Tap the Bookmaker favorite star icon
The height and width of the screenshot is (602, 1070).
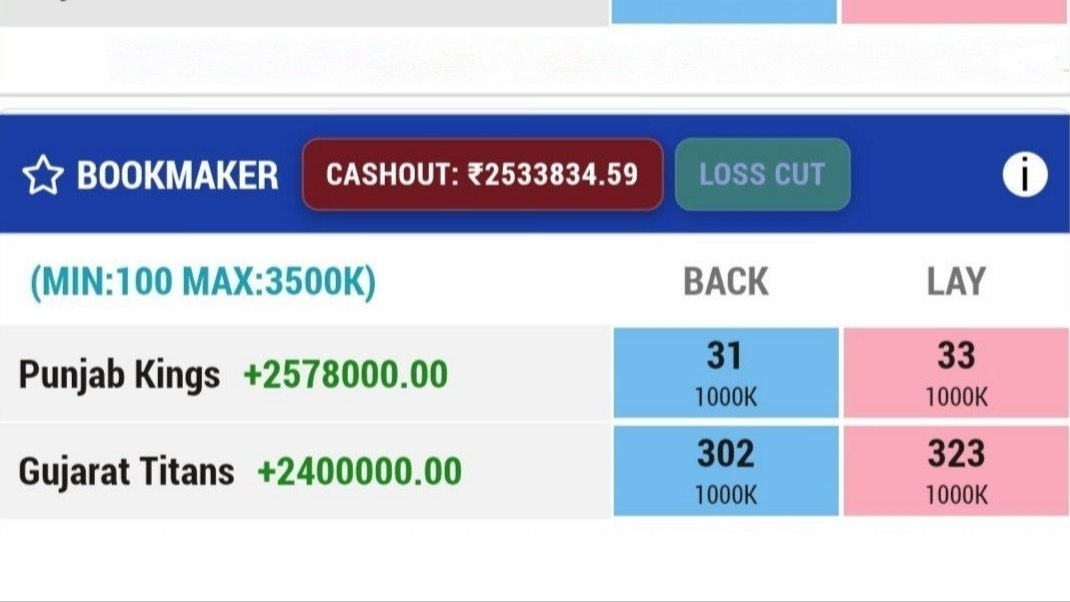[43, 175]
